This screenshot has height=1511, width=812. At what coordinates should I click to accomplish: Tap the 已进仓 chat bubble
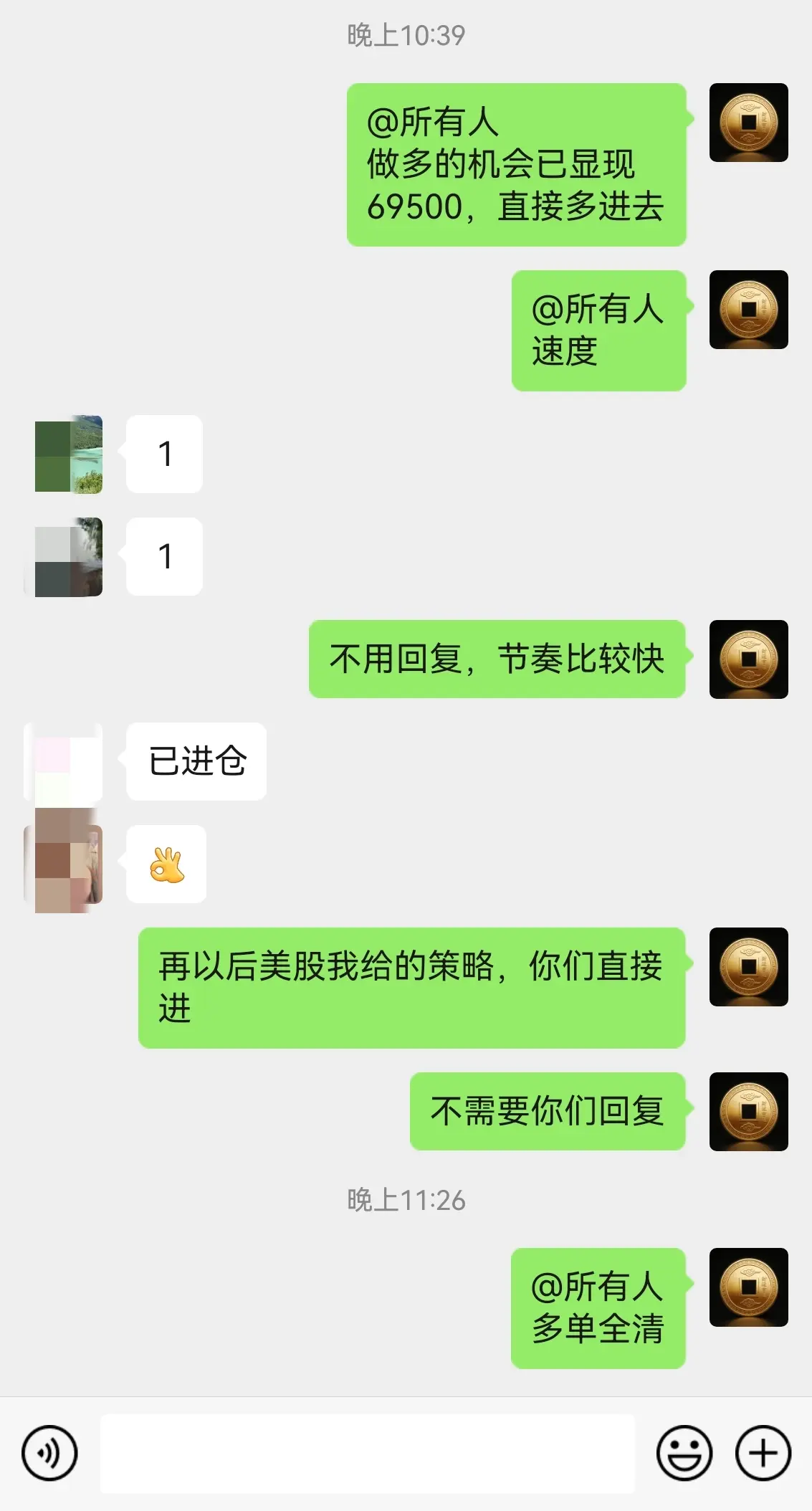[195, 762]
